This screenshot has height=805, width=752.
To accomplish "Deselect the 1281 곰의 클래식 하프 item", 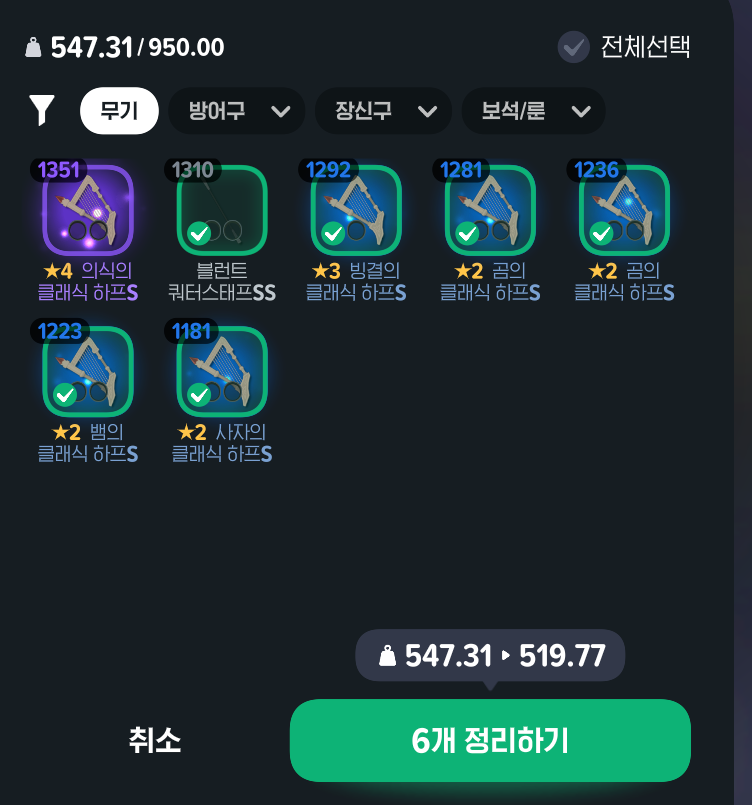I will (490, 210).
